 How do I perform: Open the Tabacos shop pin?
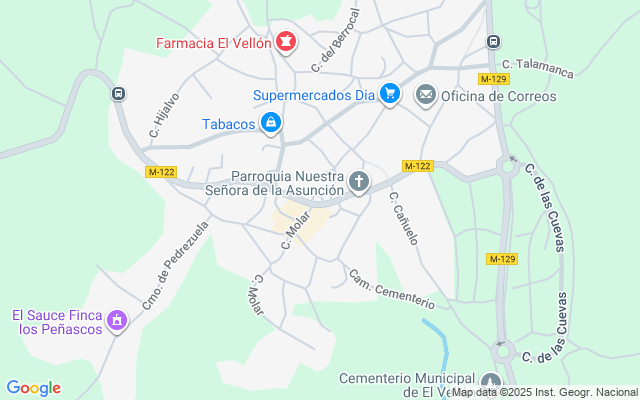pos(270,123)
